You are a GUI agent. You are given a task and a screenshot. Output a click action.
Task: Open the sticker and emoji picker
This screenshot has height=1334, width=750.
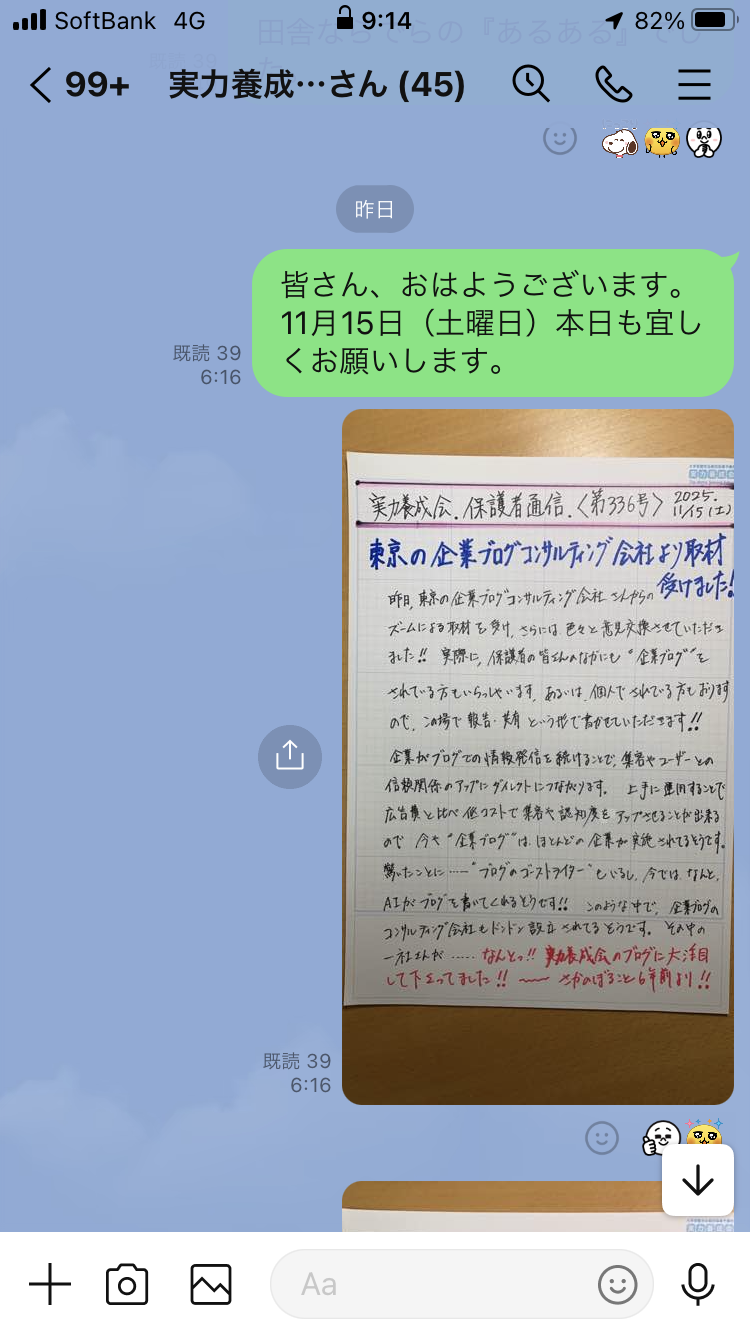(x=617, y=1283)
